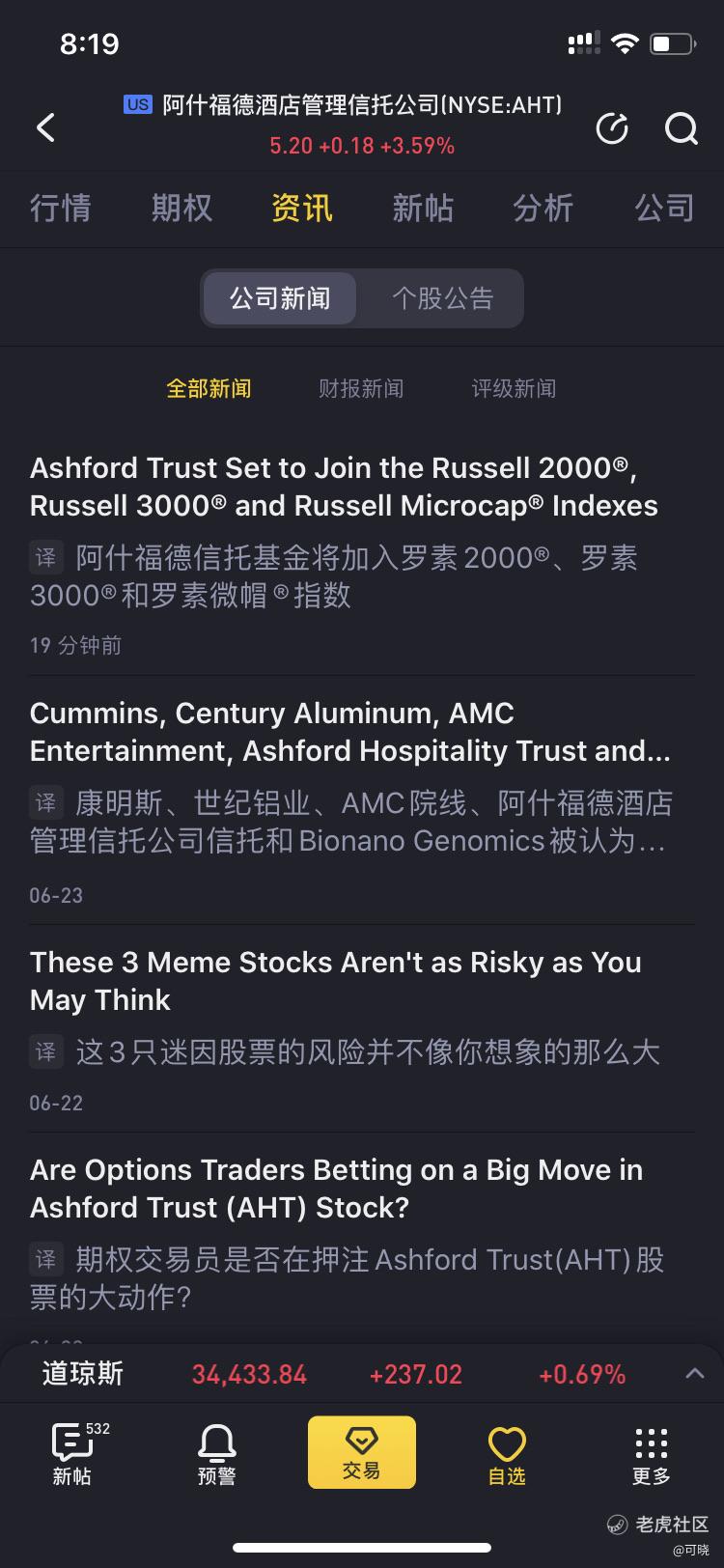Open the 预警 alerts bell
724x1568 pixels.
[216, 1454]
